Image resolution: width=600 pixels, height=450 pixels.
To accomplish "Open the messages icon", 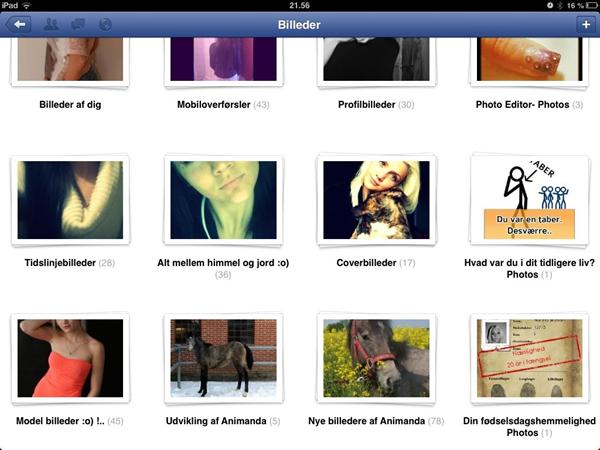I will [x=78, y=24].
